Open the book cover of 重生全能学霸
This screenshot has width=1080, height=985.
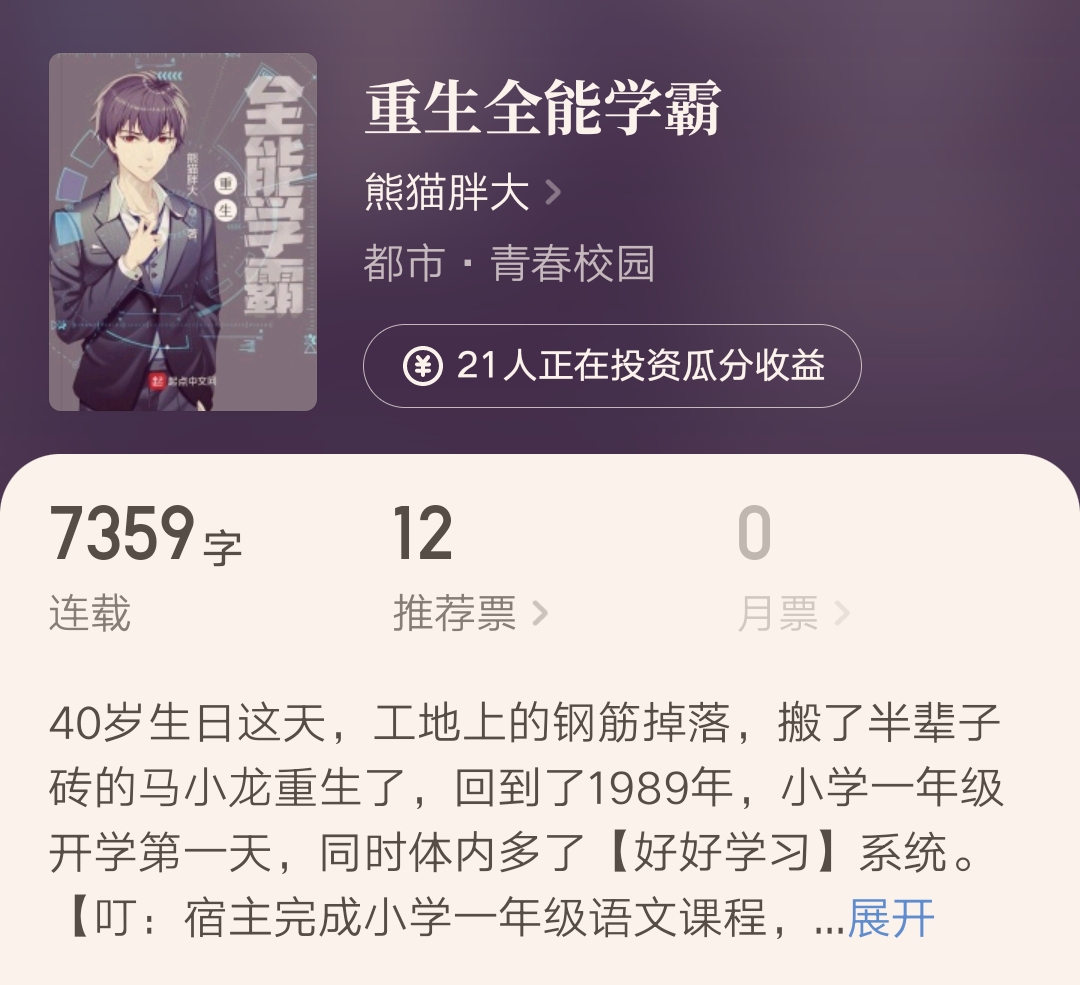183,232
